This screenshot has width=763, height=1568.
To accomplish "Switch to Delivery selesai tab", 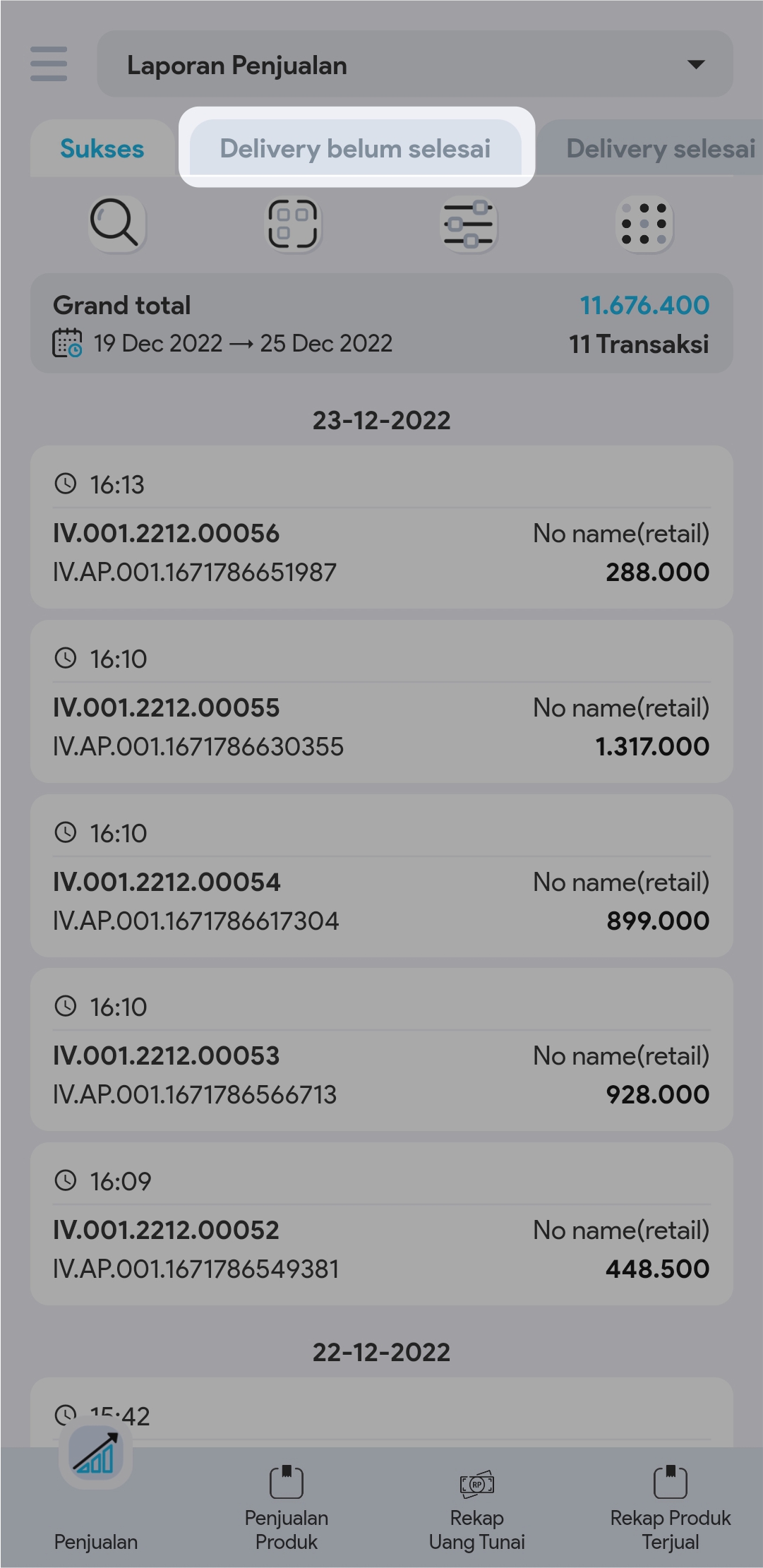I will [x=659, y=149].
